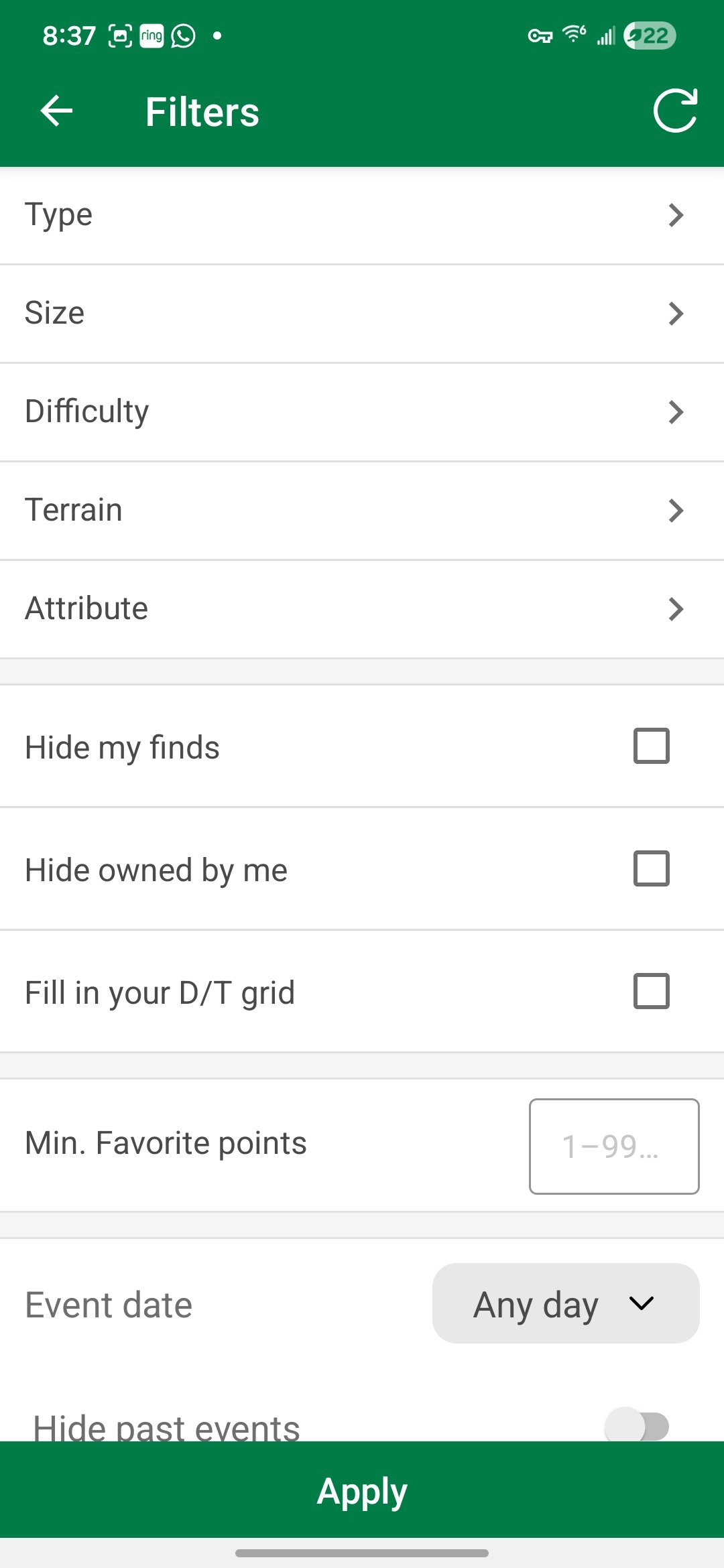Tap the chevron next to Size

point(676,314)
